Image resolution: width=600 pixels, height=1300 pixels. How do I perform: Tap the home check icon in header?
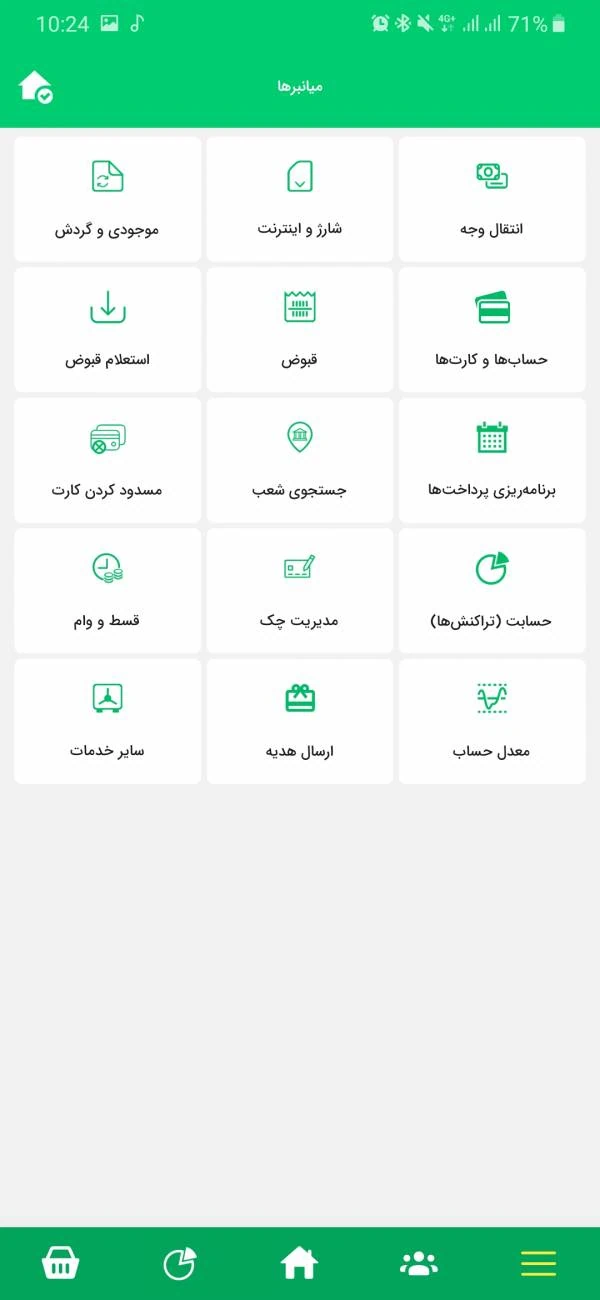pos(36,86)
